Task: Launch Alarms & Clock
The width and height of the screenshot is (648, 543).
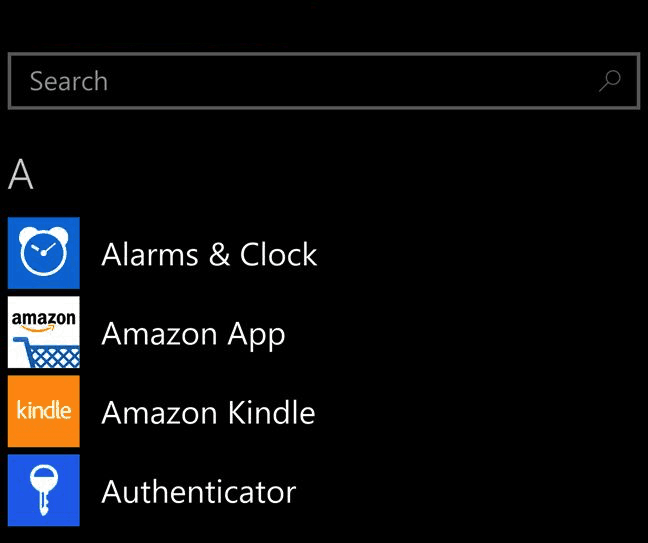Action: pyautogui.click(x=209, y=254)
